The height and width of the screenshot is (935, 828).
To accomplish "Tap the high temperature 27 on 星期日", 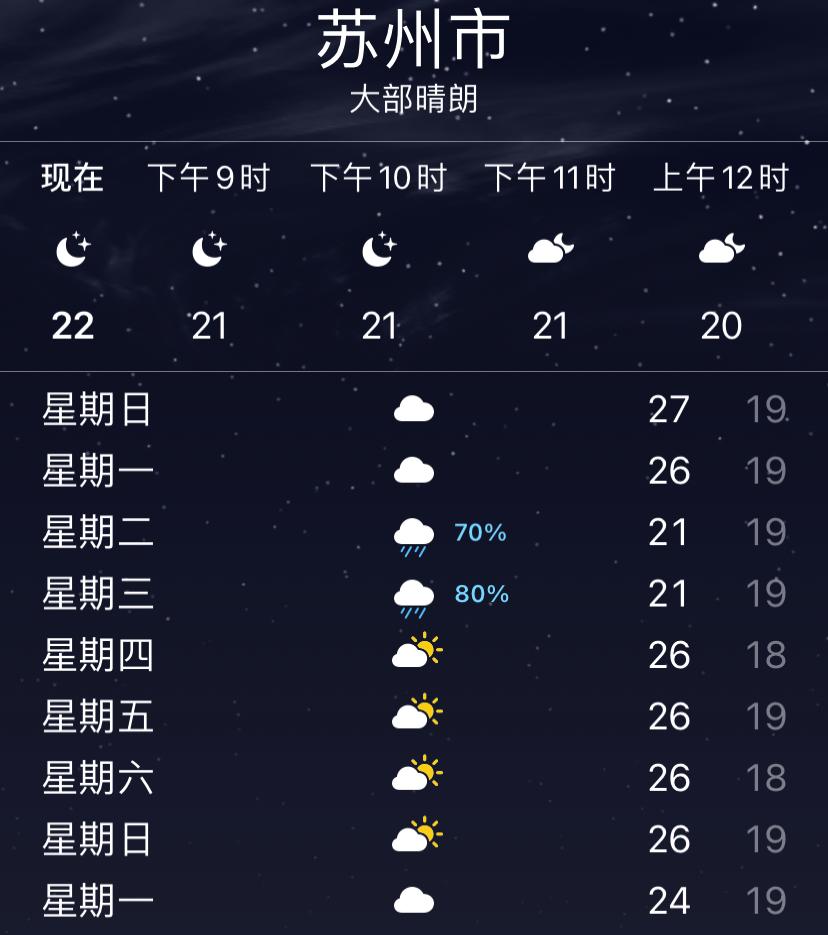I will point(669,410).
